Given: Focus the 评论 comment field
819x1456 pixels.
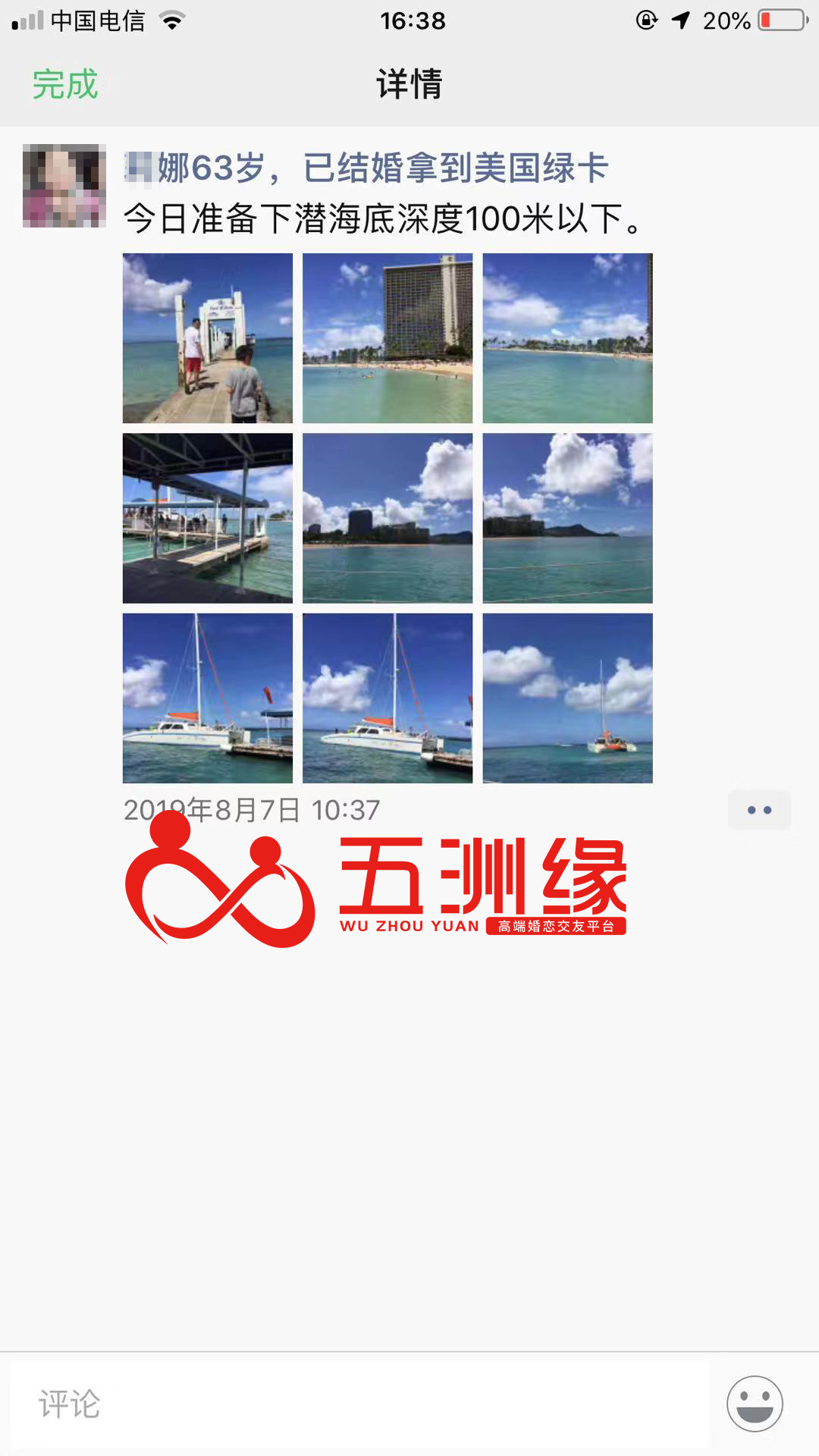Looking at the screenshot, I should point(359,1404).
